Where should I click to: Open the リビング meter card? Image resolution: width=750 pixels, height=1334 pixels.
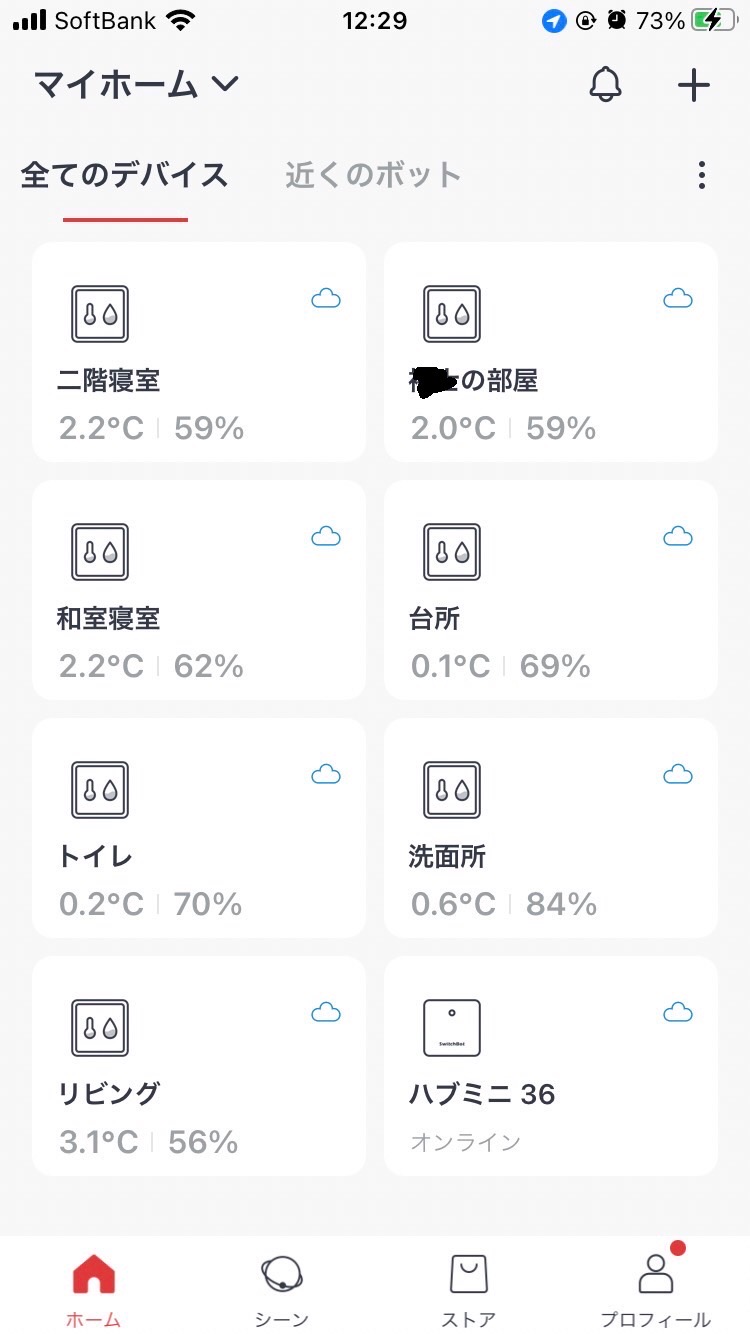(x=199, y=1066)
